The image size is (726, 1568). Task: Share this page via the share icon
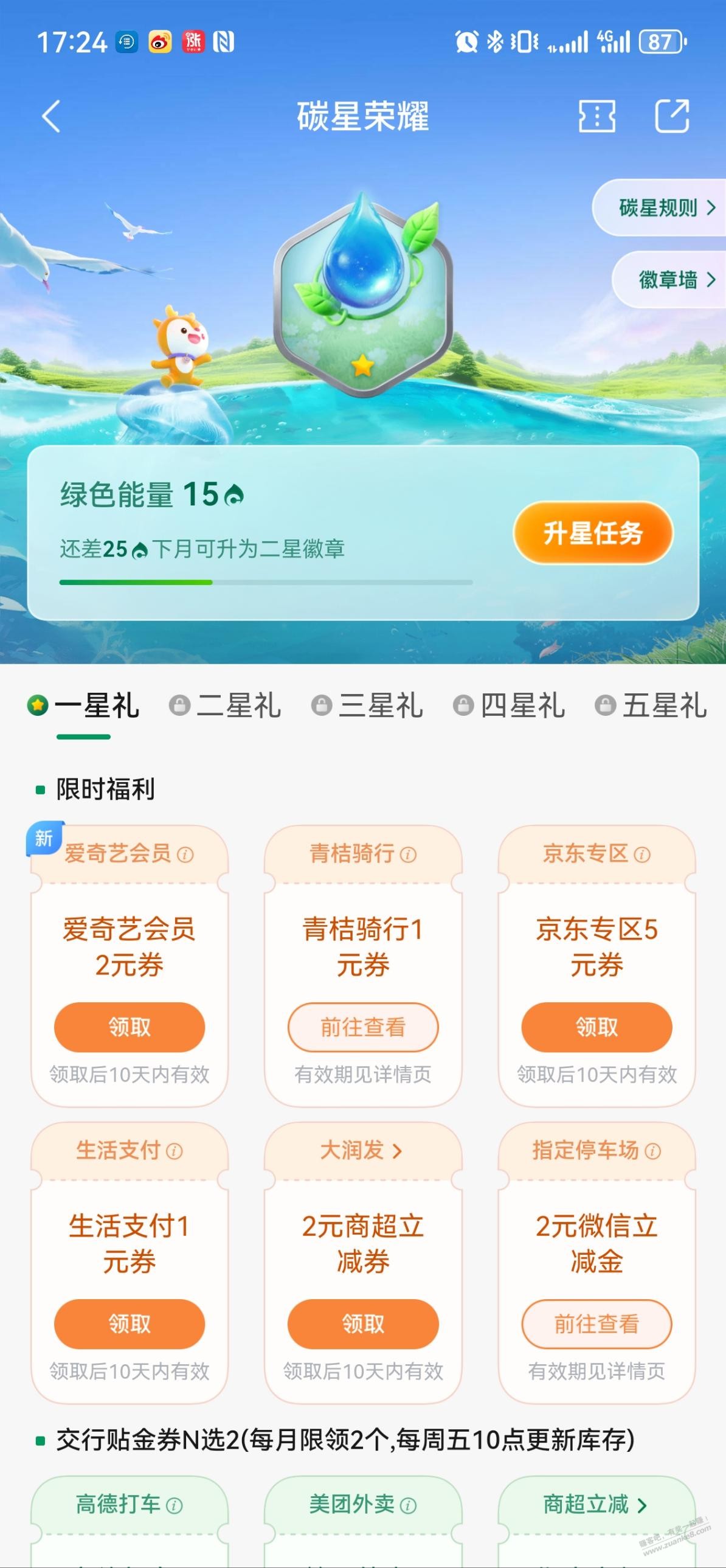click(672, 116)
